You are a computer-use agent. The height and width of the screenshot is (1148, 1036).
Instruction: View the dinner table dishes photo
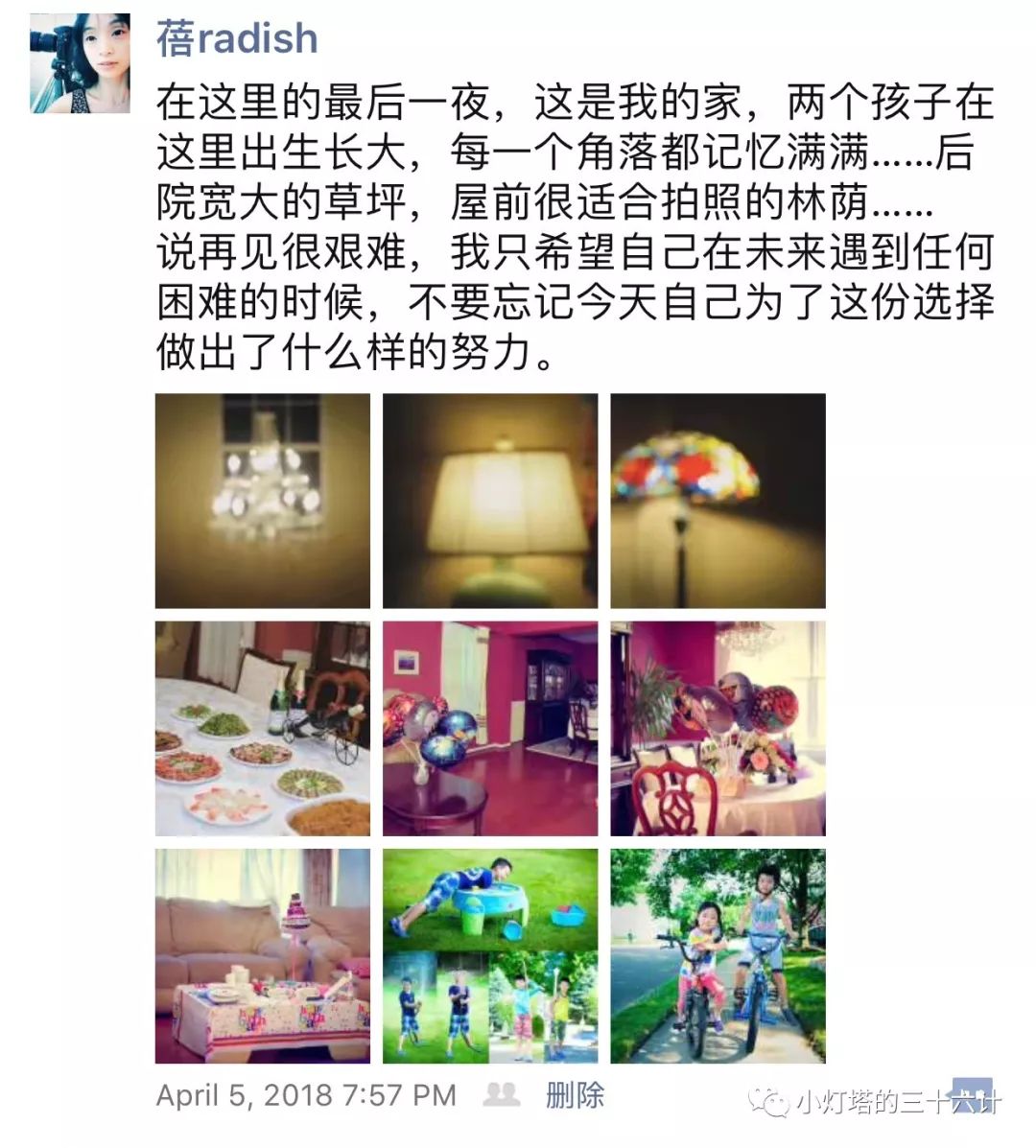pos(263,728)
